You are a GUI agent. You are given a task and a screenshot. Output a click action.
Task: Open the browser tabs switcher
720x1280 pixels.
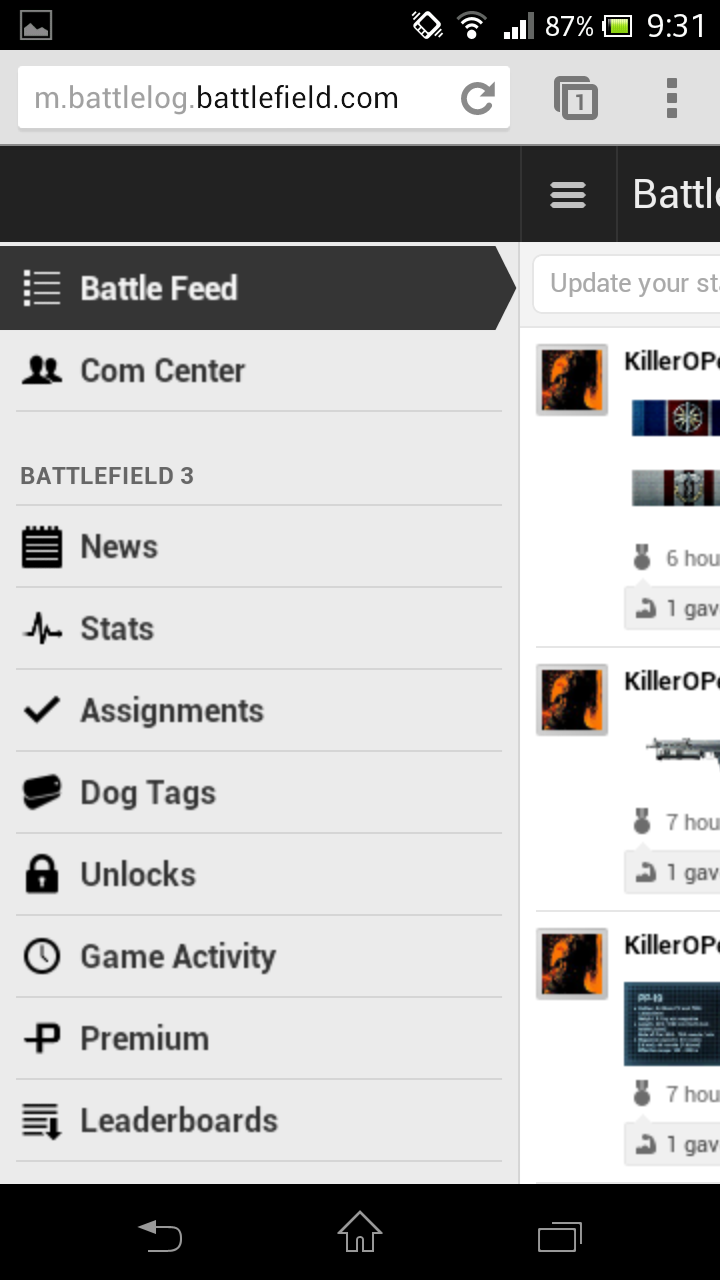point(576,98)
